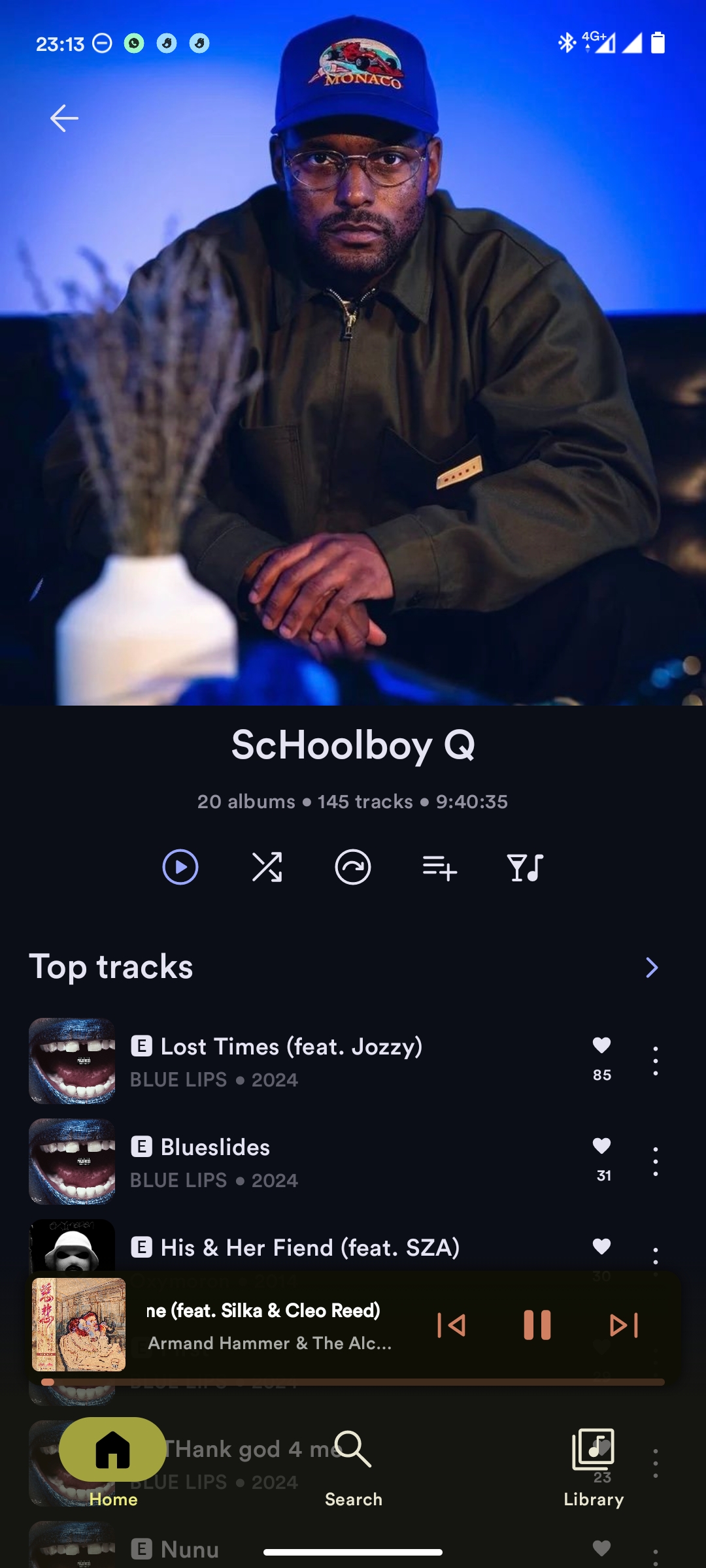This screenshot has width=706, height=1568.
Task: Play His & Her Fiend (feat. SZA)
Action: pyautogui.click(x=310, y=1248)
